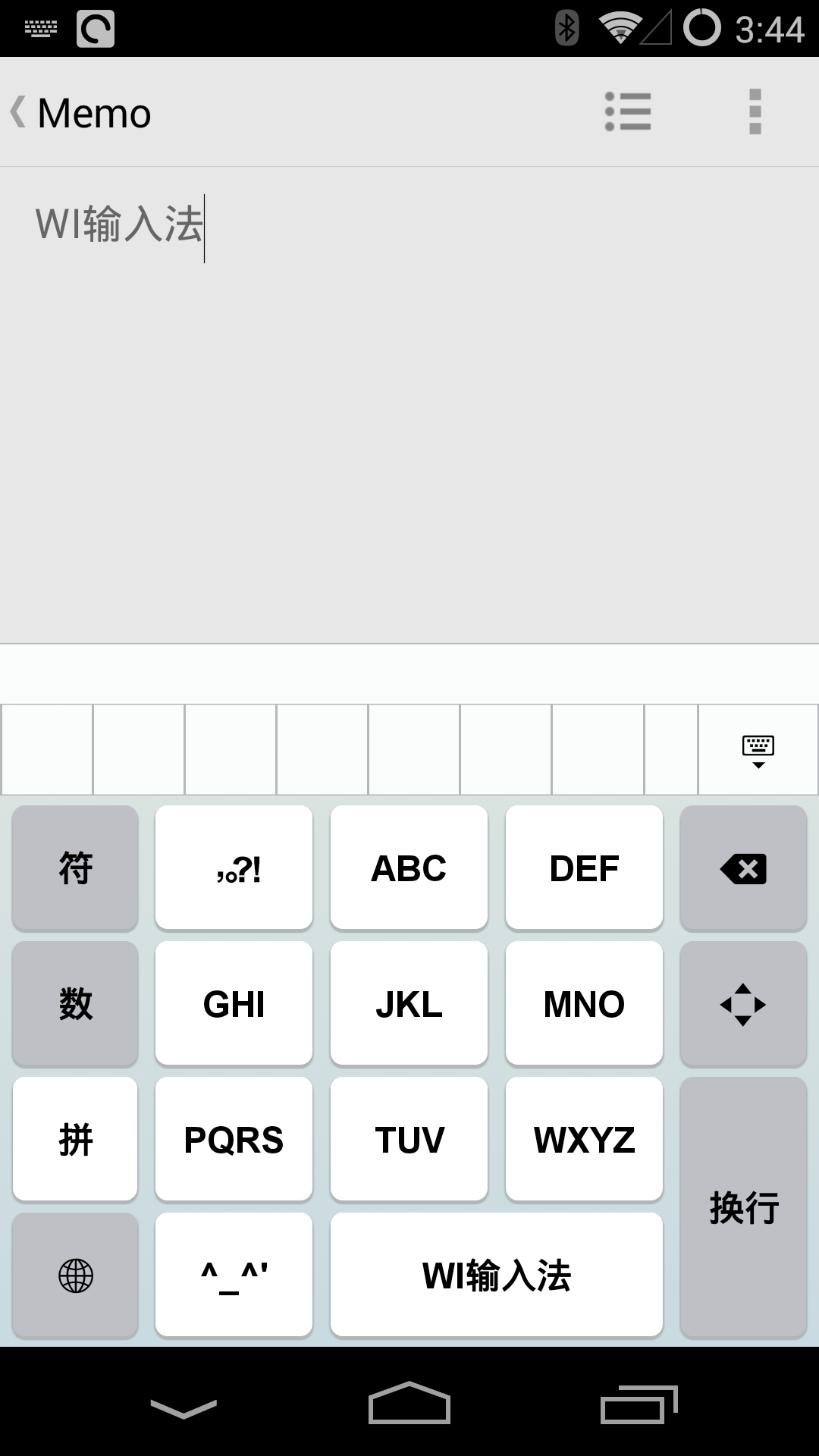Tap the ABC key
The image size is (819, 1456).
pyautogui.click(x=409, y=868)
